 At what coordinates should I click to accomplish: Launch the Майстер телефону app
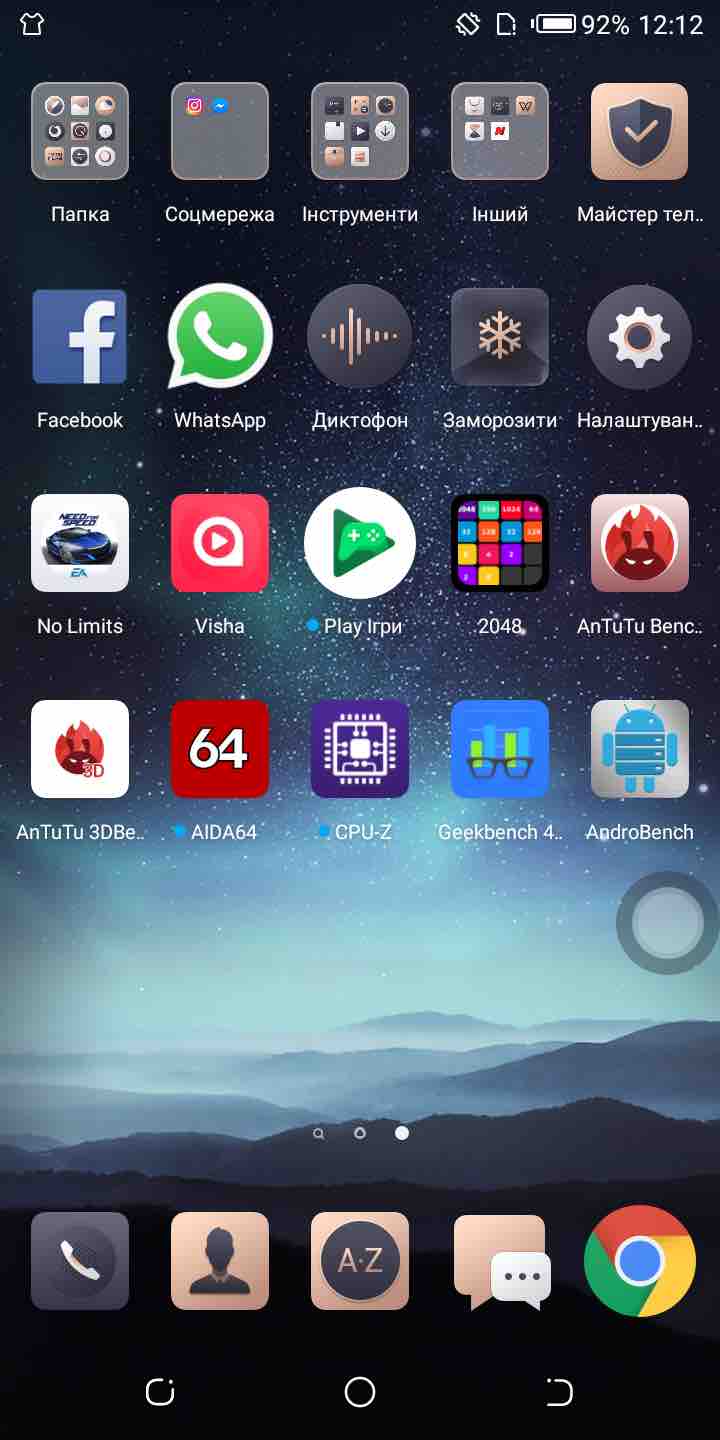(640, 131)
